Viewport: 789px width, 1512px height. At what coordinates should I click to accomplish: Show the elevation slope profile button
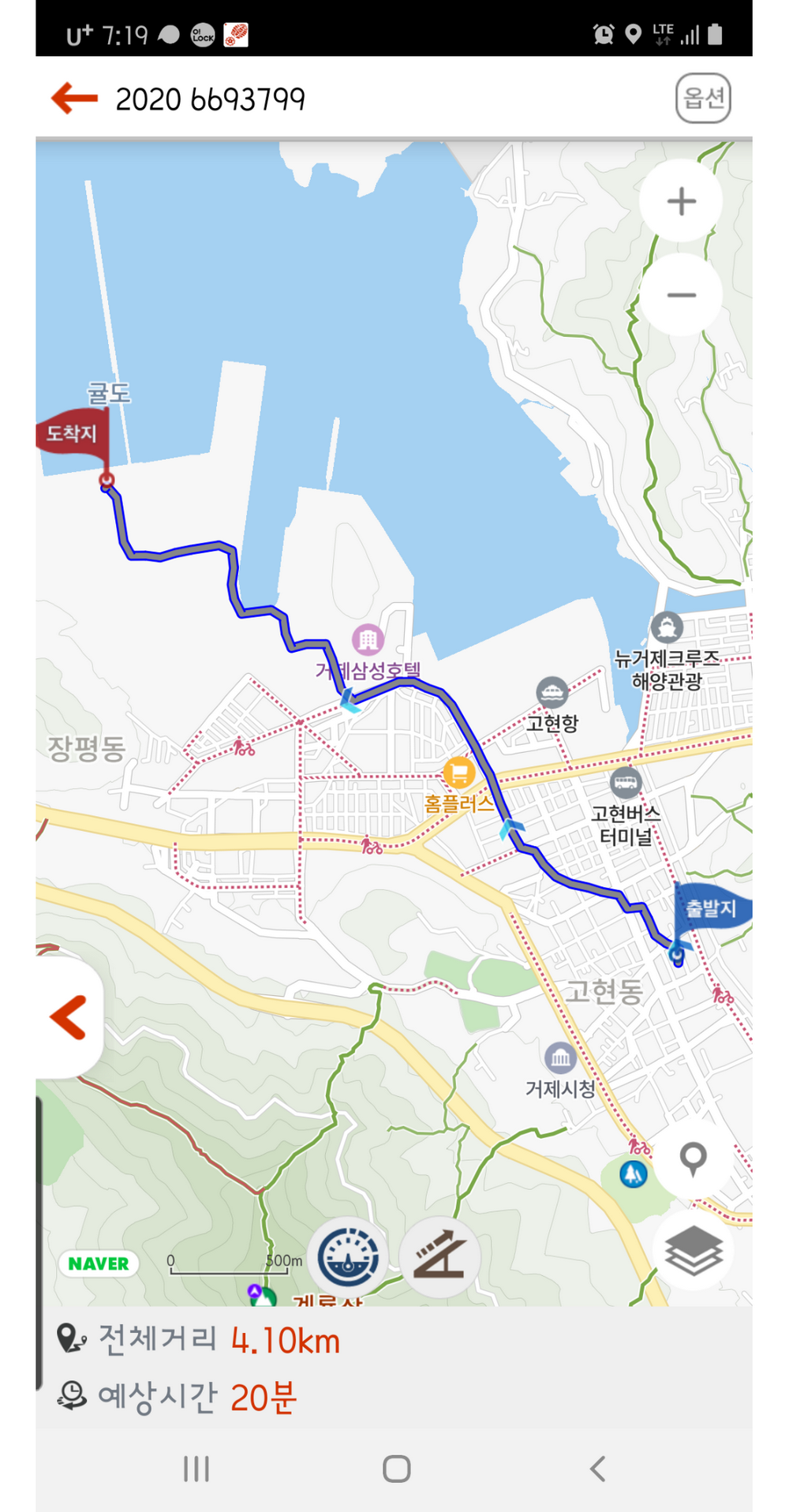coord(439,1257)
